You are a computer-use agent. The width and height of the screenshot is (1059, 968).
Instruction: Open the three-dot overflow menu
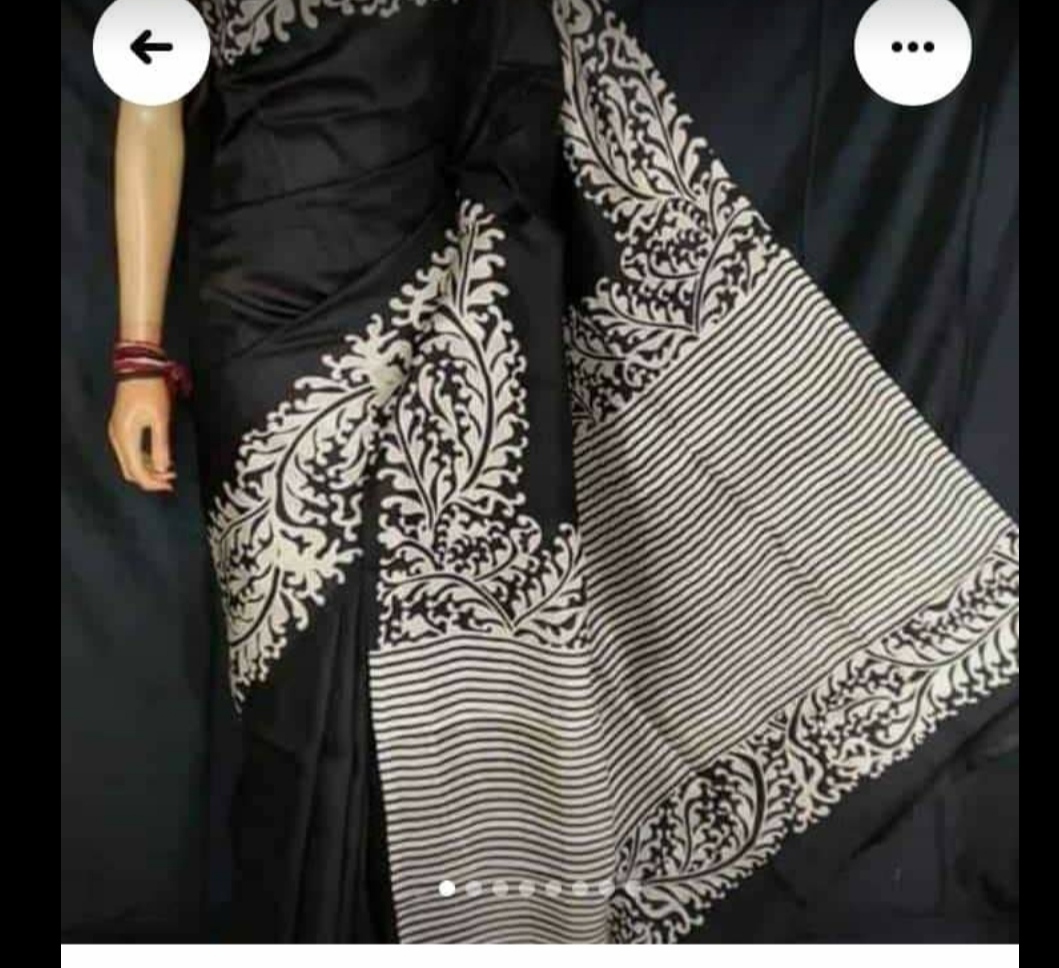(x=912, y=47)
